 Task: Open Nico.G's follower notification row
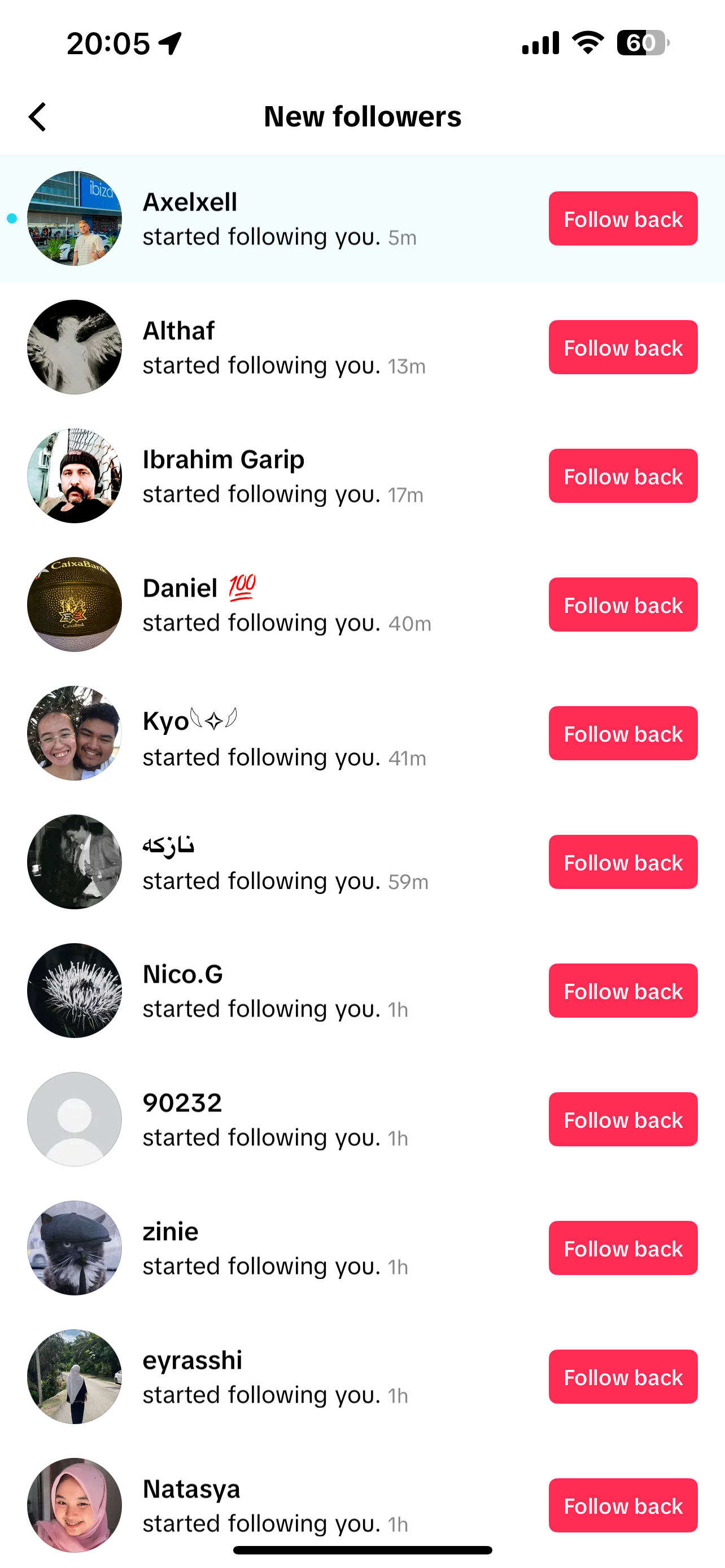(x=304, y=991)
